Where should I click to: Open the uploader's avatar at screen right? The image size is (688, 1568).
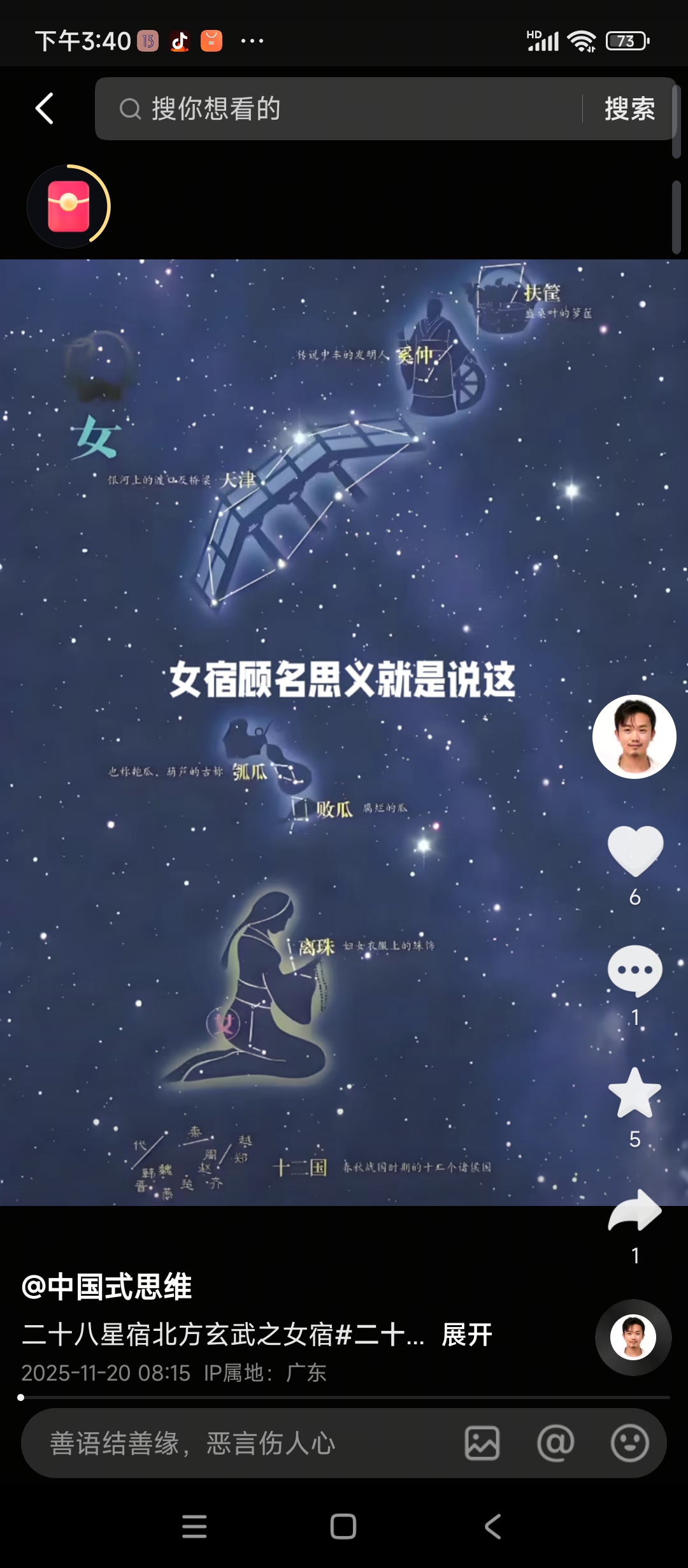[634, 736]
